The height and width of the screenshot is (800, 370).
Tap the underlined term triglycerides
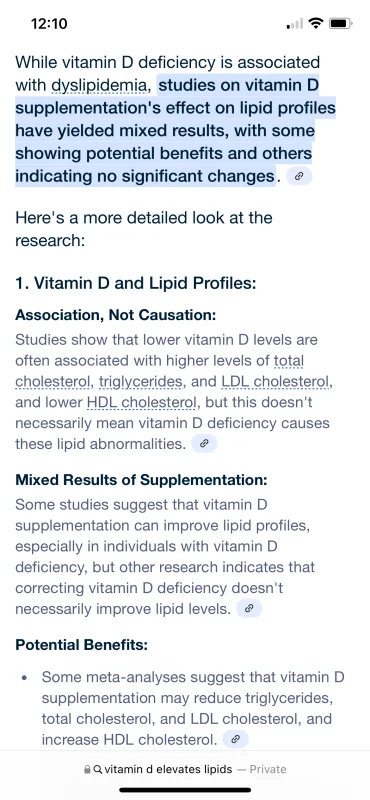click(x=138, y=382)
